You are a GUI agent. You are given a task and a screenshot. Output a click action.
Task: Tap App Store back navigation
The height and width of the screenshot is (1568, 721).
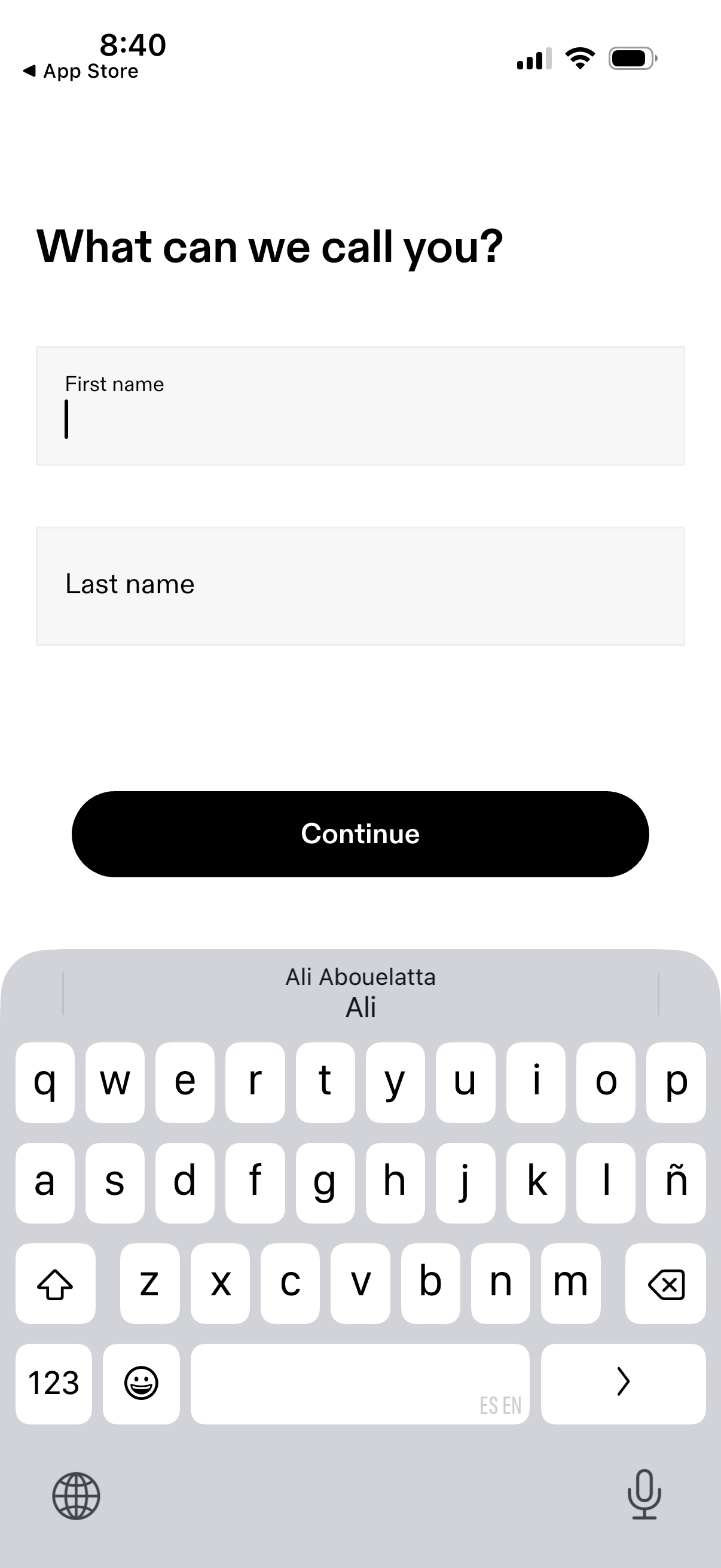click(x=82, y=71)
